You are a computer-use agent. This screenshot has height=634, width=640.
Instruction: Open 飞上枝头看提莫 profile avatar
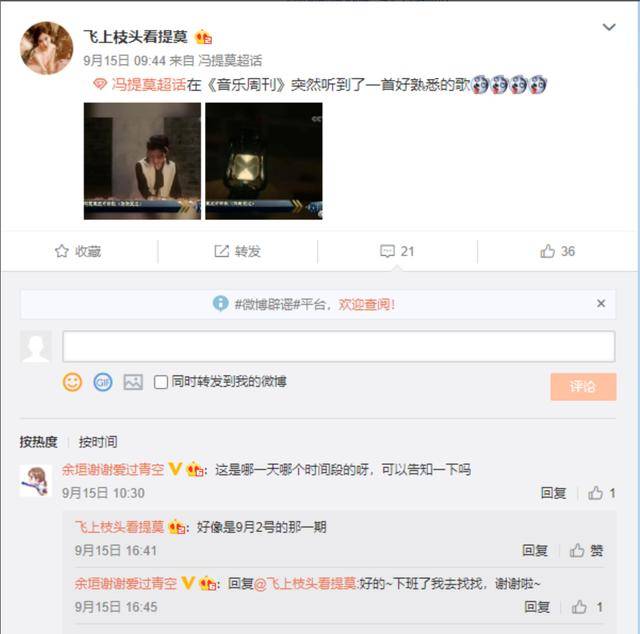pyautogui.click(x=46, y=47)
